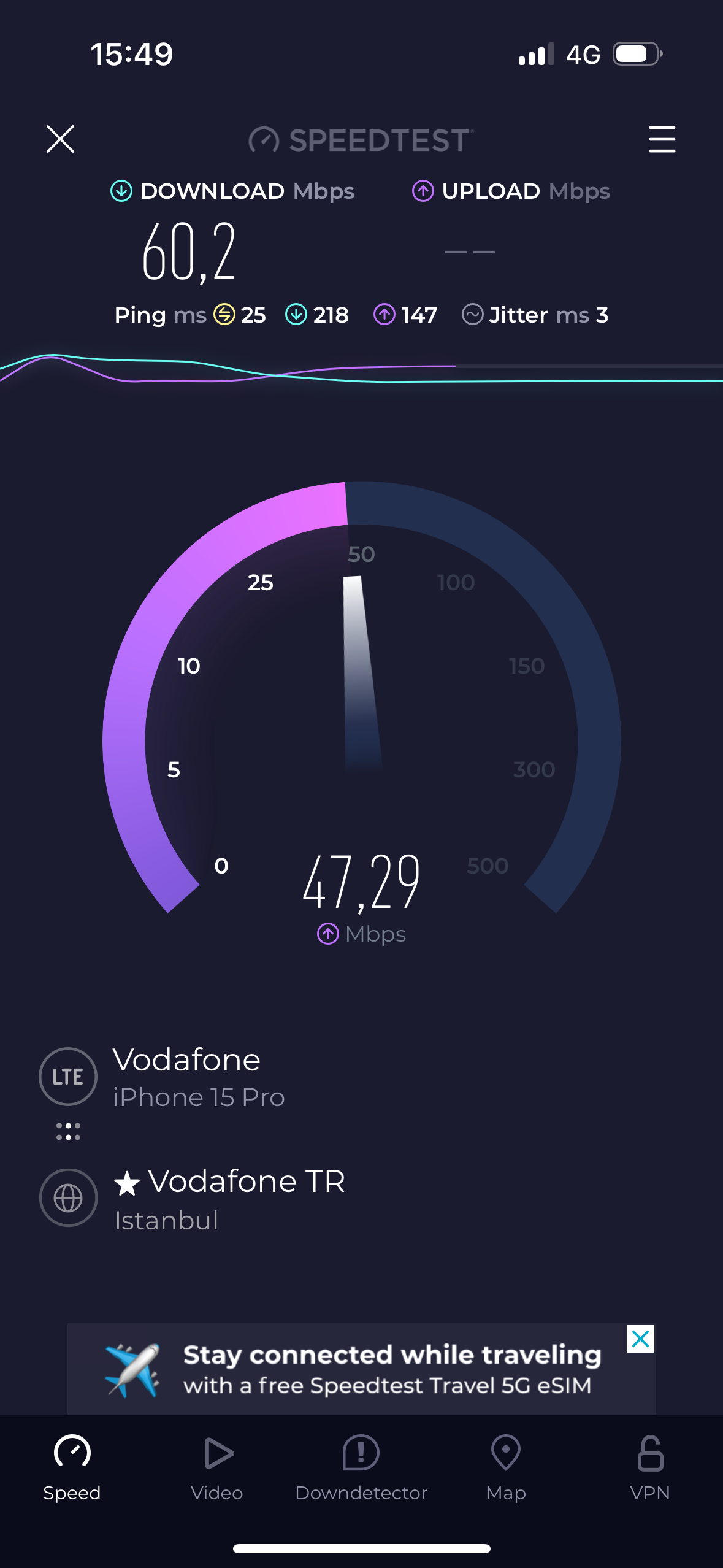Switch to the Video tab
Screen dimensions: 723x1568
click(217, 1468)
